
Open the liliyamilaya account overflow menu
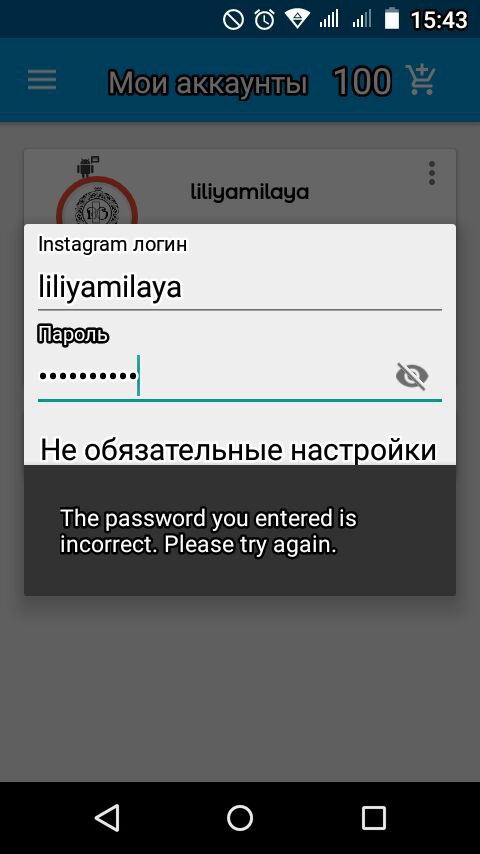[432, 173]
